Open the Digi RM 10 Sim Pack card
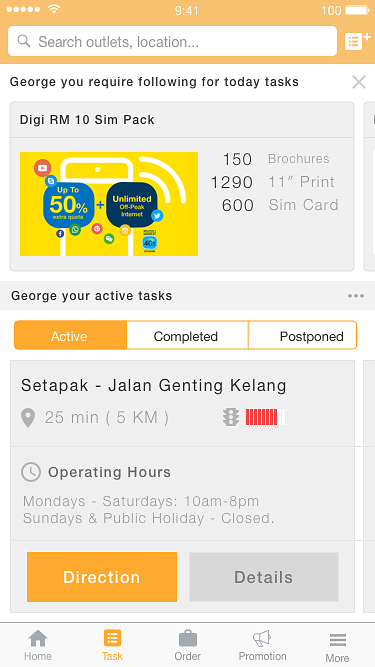 pyautogui.click(x=182, y=186)
